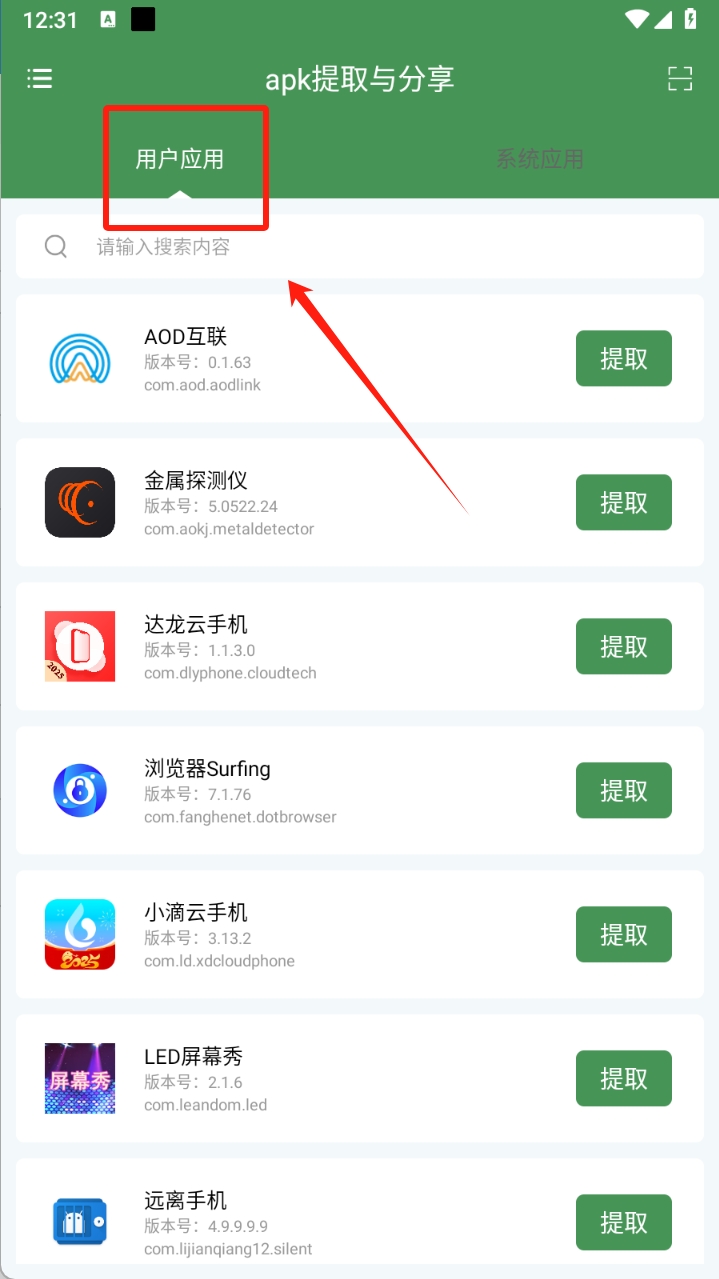Viewport: 719px width, 1279px height.
Task: Switch to the 用户应用 tab
Action: pyautogui.click(x=180, y=159)
